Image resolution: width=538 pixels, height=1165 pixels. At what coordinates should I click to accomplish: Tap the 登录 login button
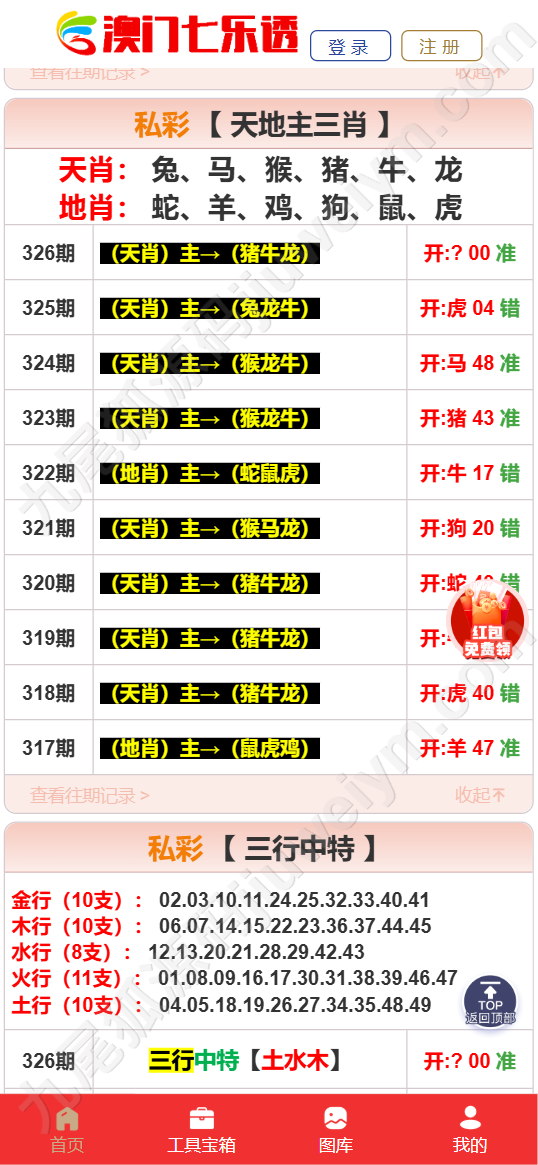point(350,46)
